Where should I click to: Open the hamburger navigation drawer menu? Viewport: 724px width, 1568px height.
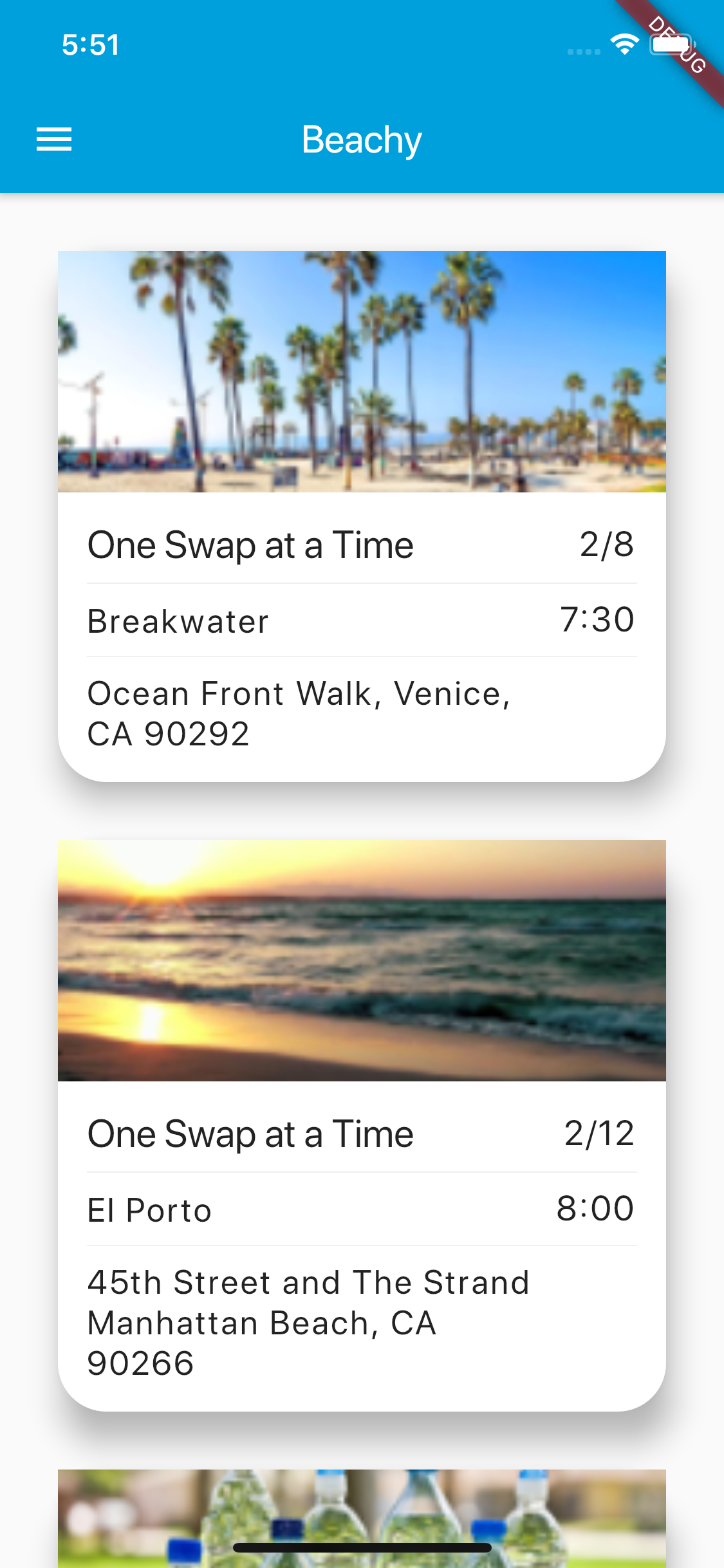click(x=54, y=139)
